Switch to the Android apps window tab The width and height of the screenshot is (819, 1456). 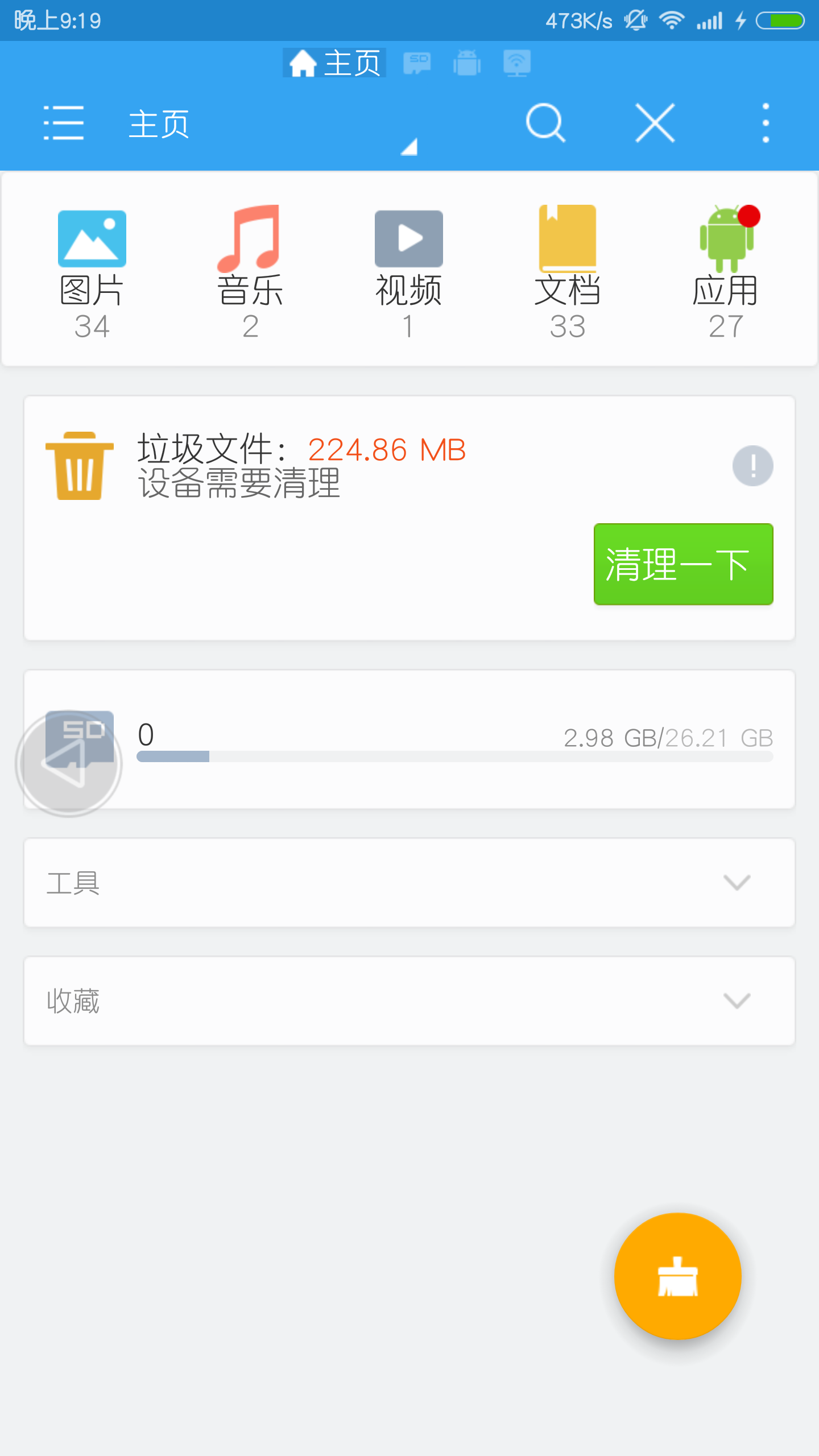click(x=467, y=63)
